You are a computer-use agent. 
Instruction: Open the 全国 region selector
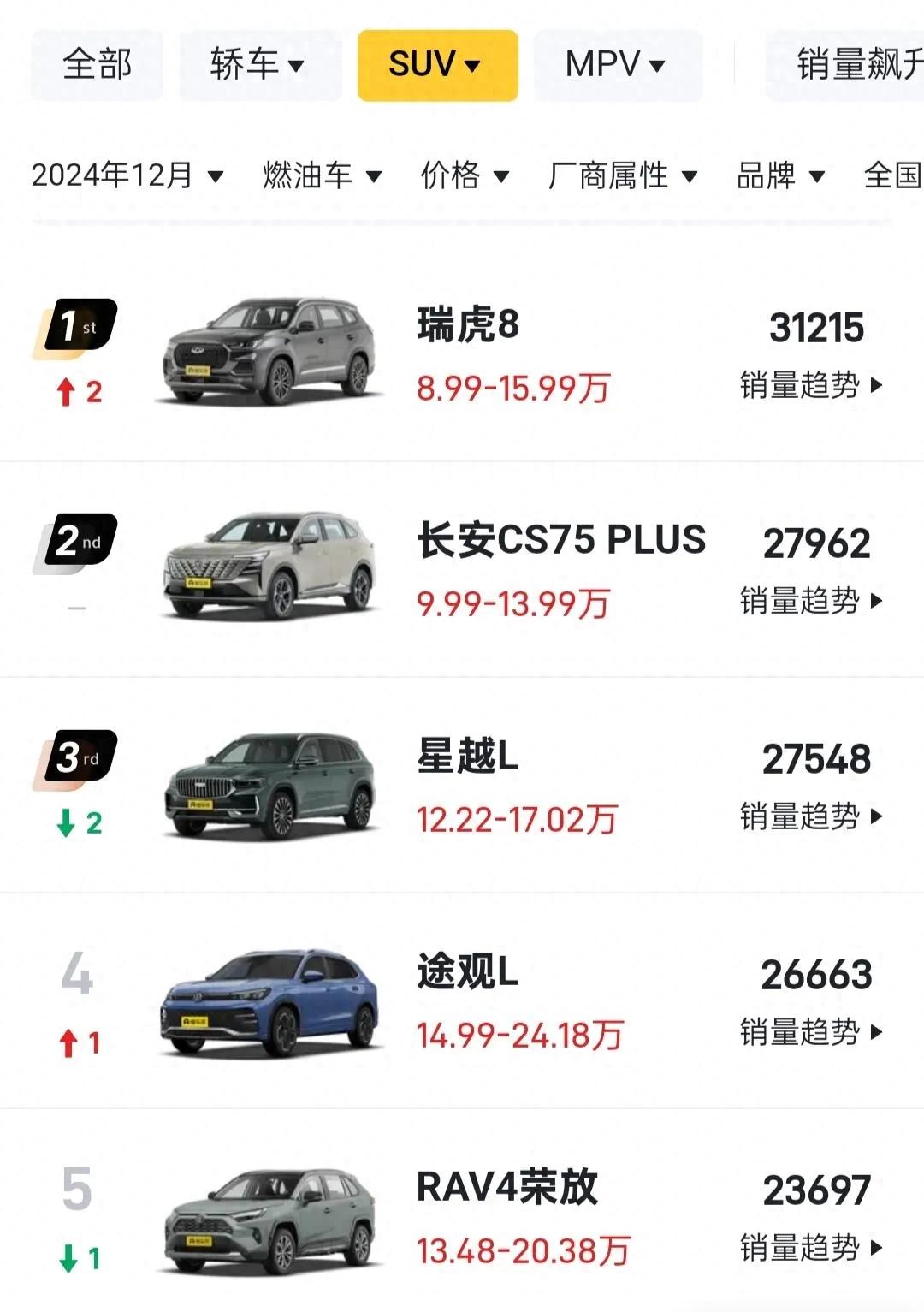click(893, 175)
